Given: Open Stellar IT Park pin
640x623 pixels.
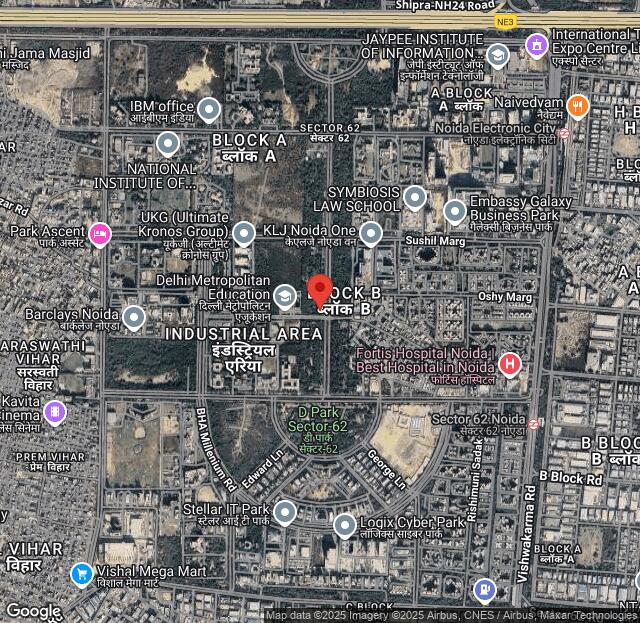Looking at the screenshot, I should point(285,513).
